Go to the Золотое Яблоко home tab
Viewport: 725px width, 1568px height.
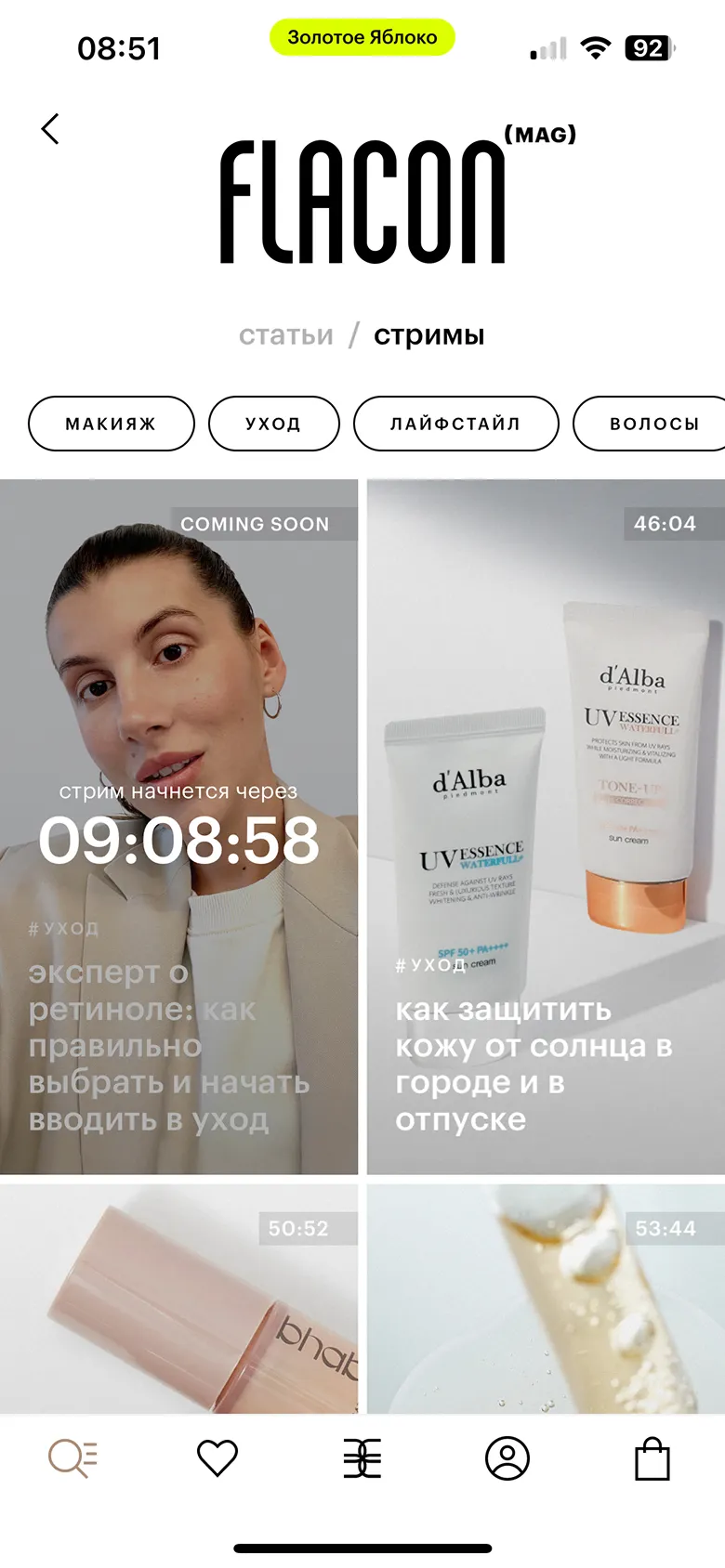(x=362, y=1458)
